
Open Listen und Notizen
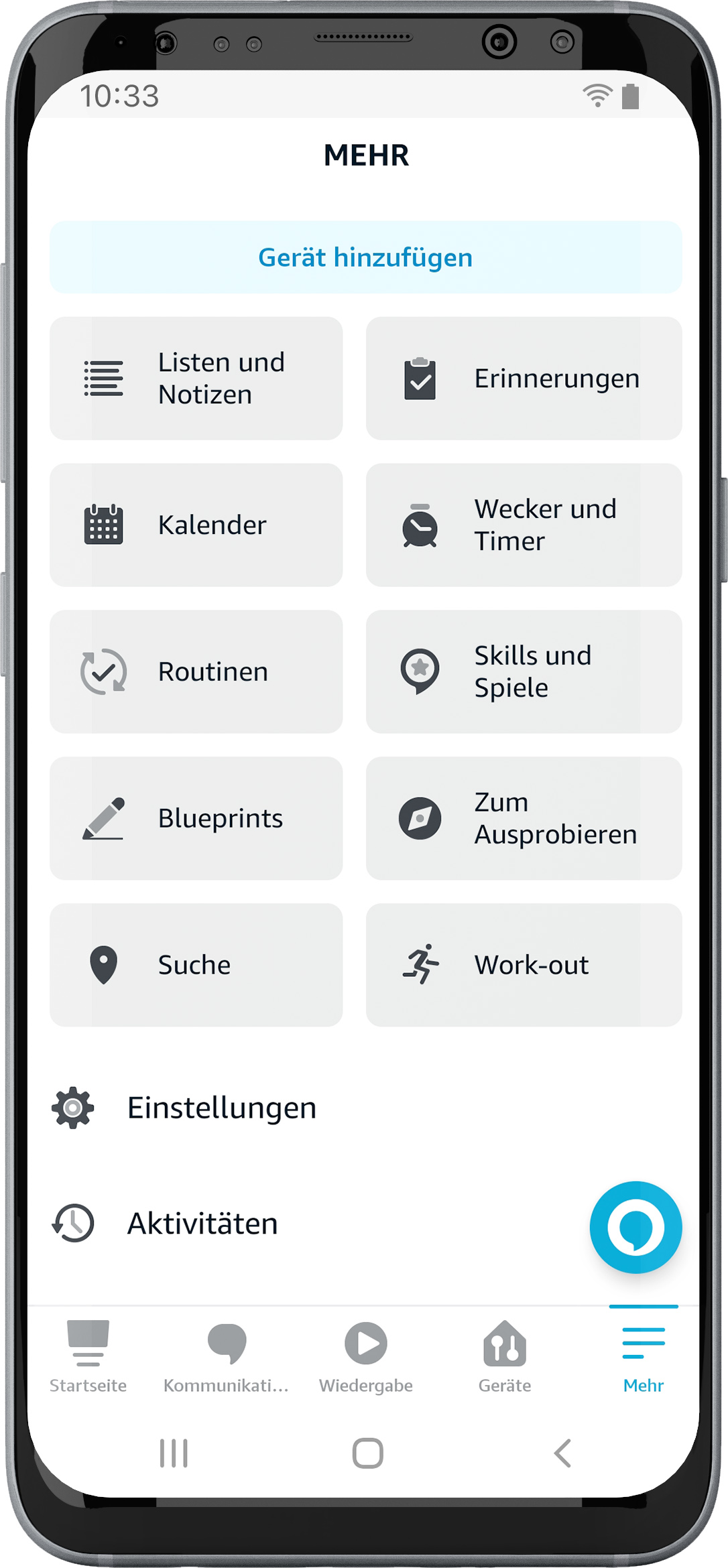coord(196,379)
